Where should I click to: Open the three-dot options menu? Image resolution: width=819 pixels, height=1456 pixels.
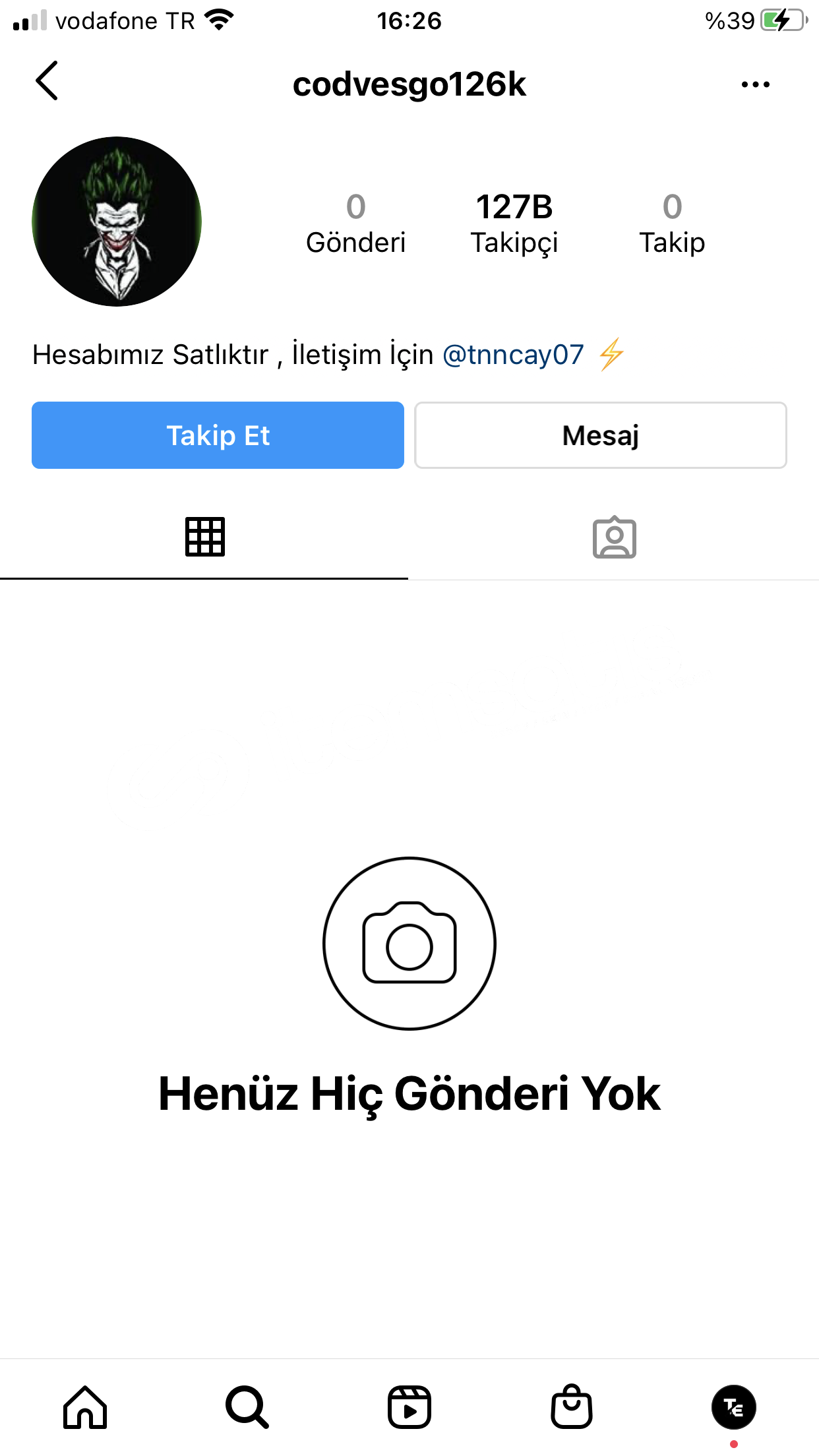[x=755, y=84]
